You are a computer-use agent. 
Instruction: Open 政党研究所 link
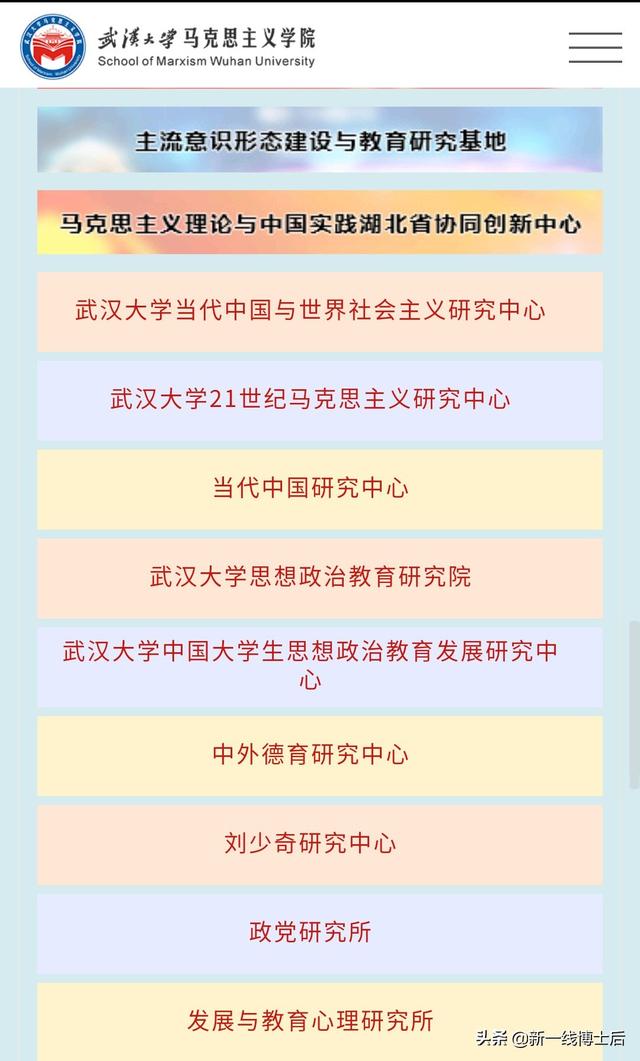pos(311,932)
